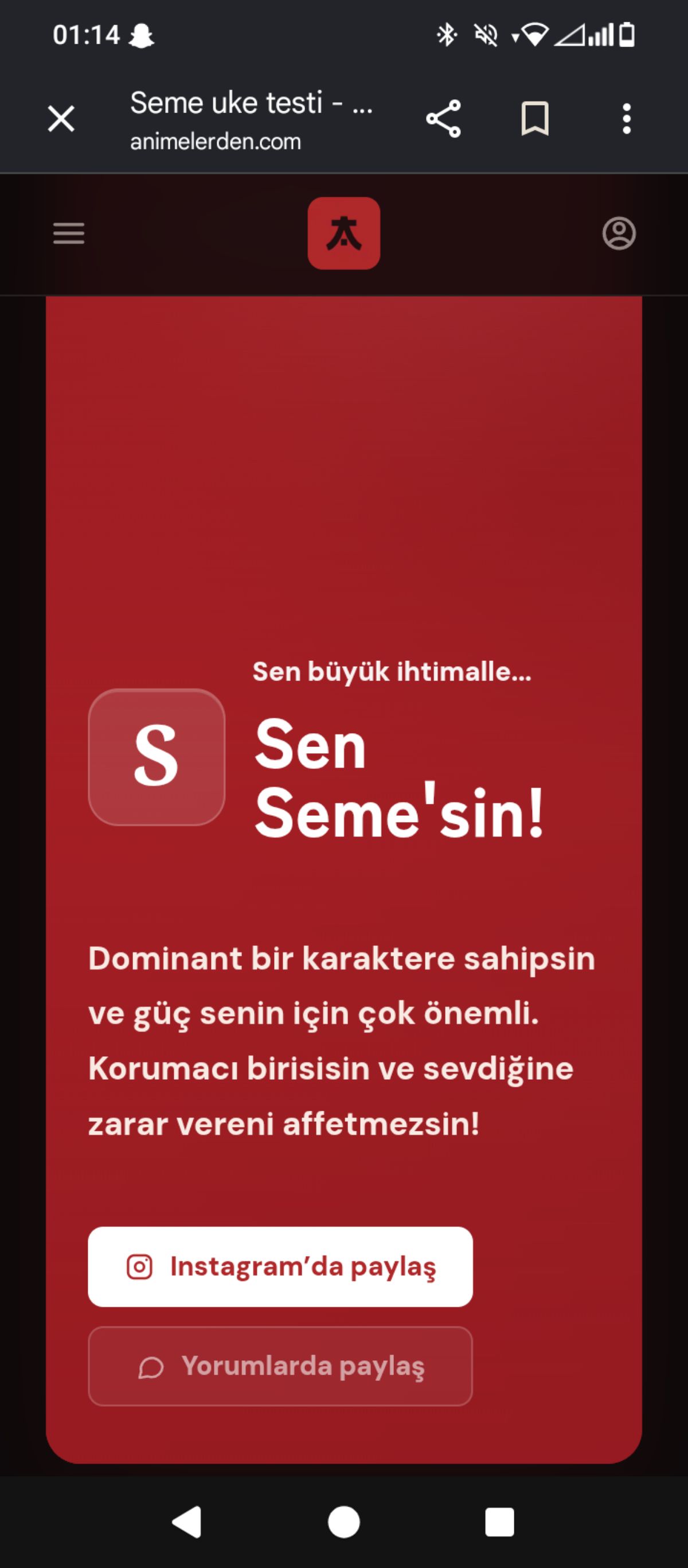Tap the red site logo to go home
Image resolution: width=688 pixels, height=1568 pixels.
[343, 233]
